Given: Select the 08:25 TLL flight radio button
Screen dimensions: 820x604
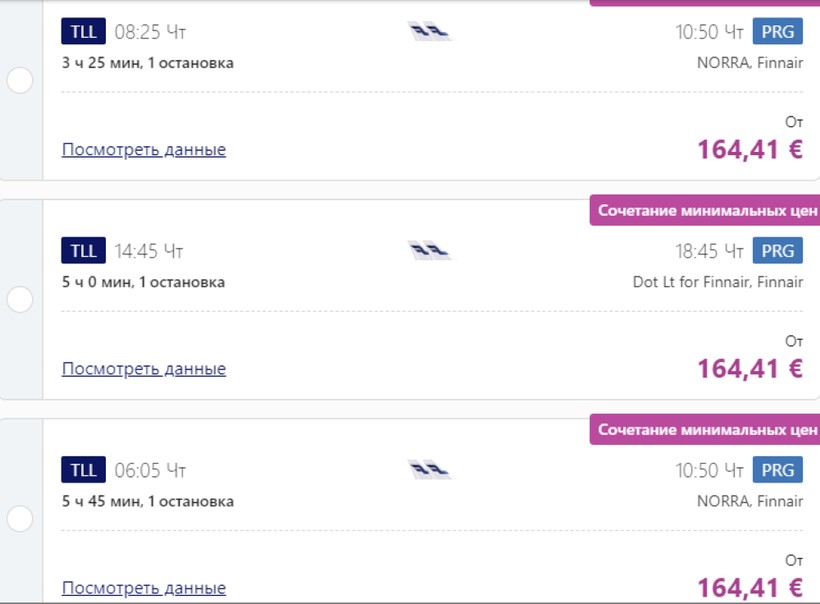Looking at the screenshot, I should click(20, 81).
